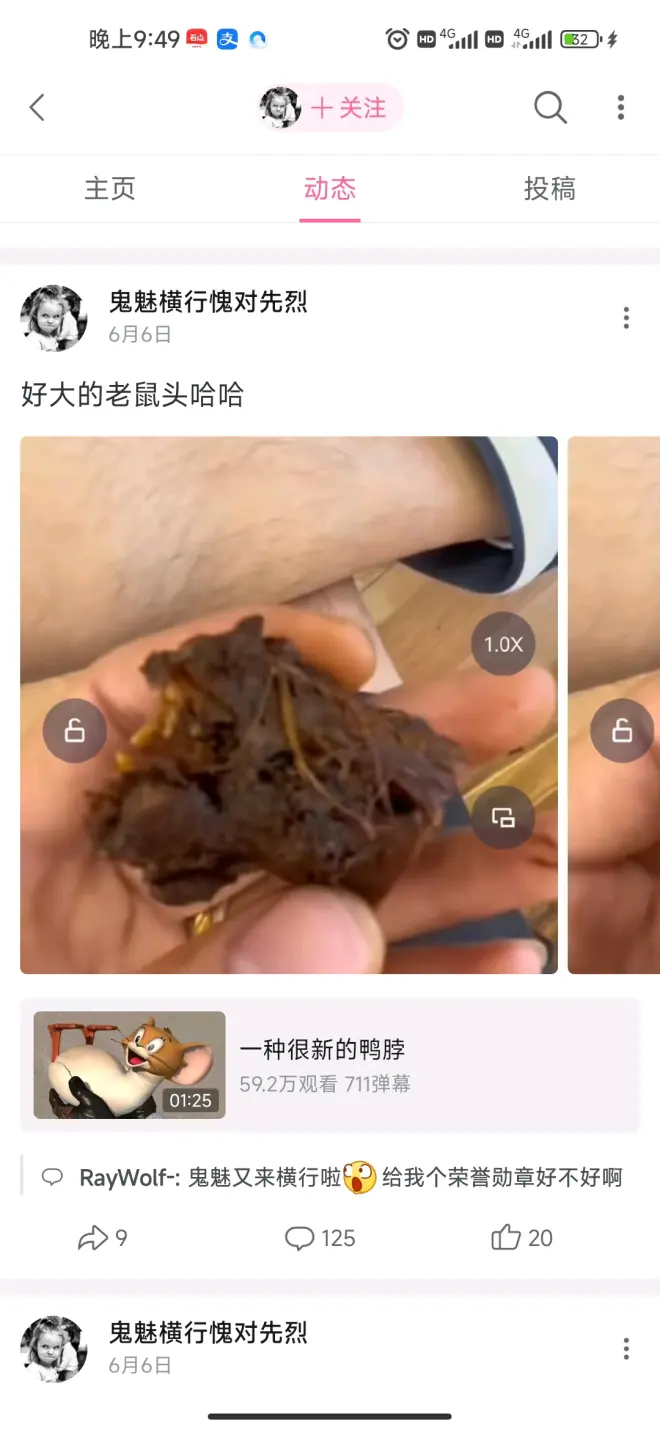Switch to the 主页 tab
660x1430 pixels.
[x=110, y=189]
